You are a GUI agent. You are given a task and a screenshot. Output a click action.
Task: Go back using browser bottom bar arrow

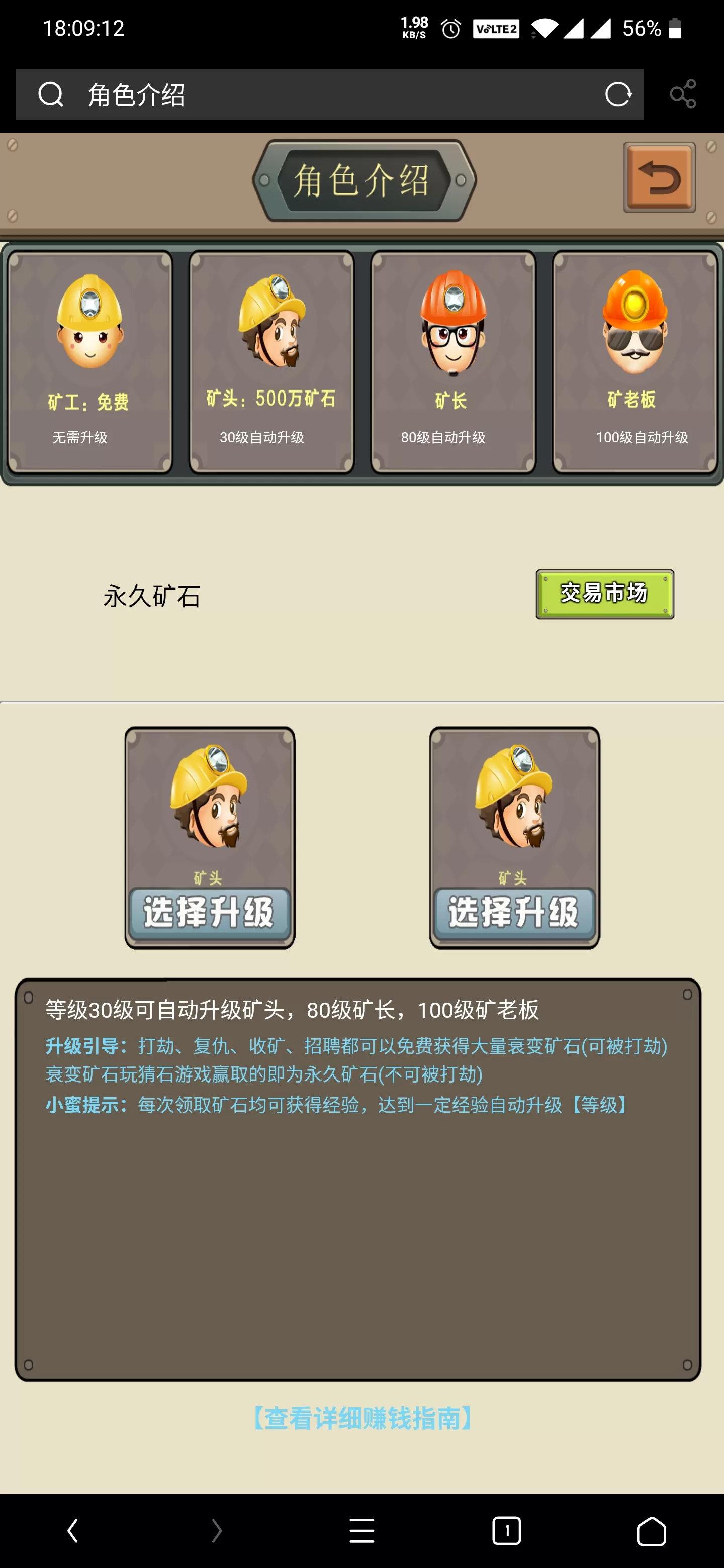click(72, 1530)
